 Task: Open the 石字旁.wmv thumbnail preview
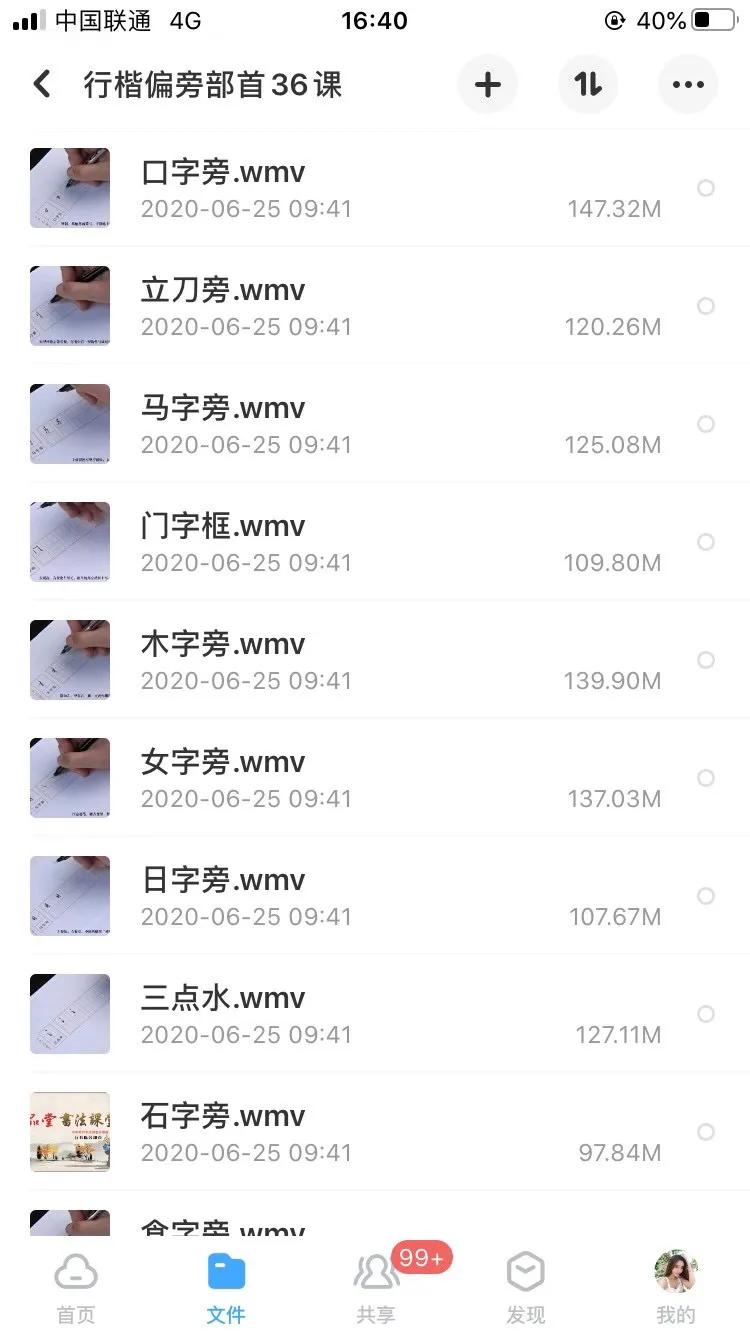click(x=70, y=1132)
